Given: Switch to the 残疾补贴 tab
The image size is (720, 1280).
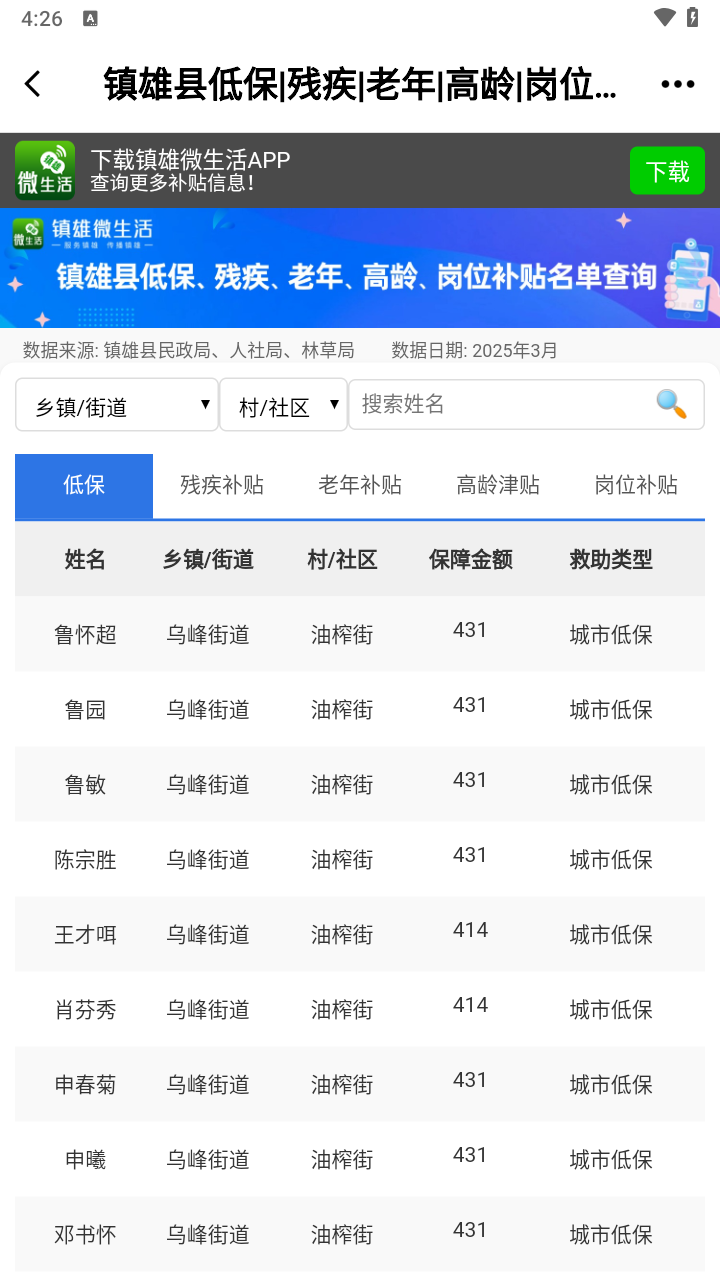Looking at the screenshot, I should pyautogui.click(x=222, y=486).
